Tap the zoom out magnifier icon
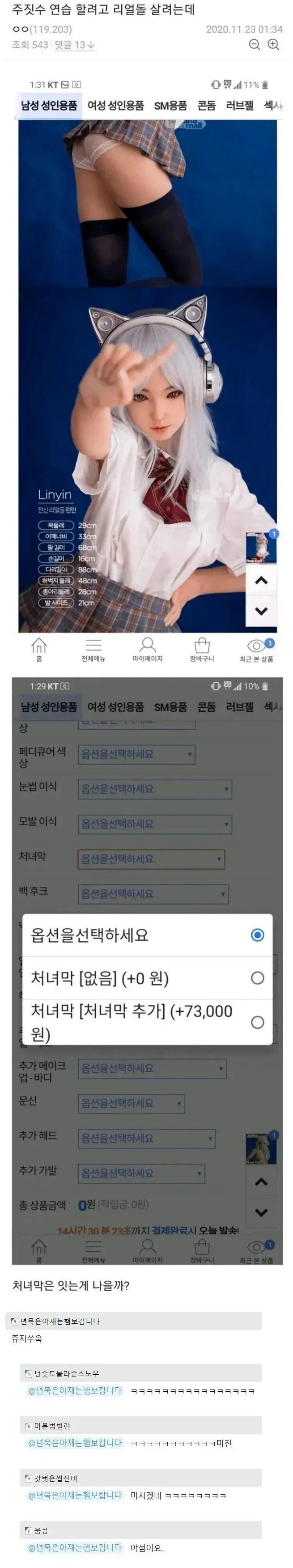This screenshot has width=293, height=1568. 255,44
